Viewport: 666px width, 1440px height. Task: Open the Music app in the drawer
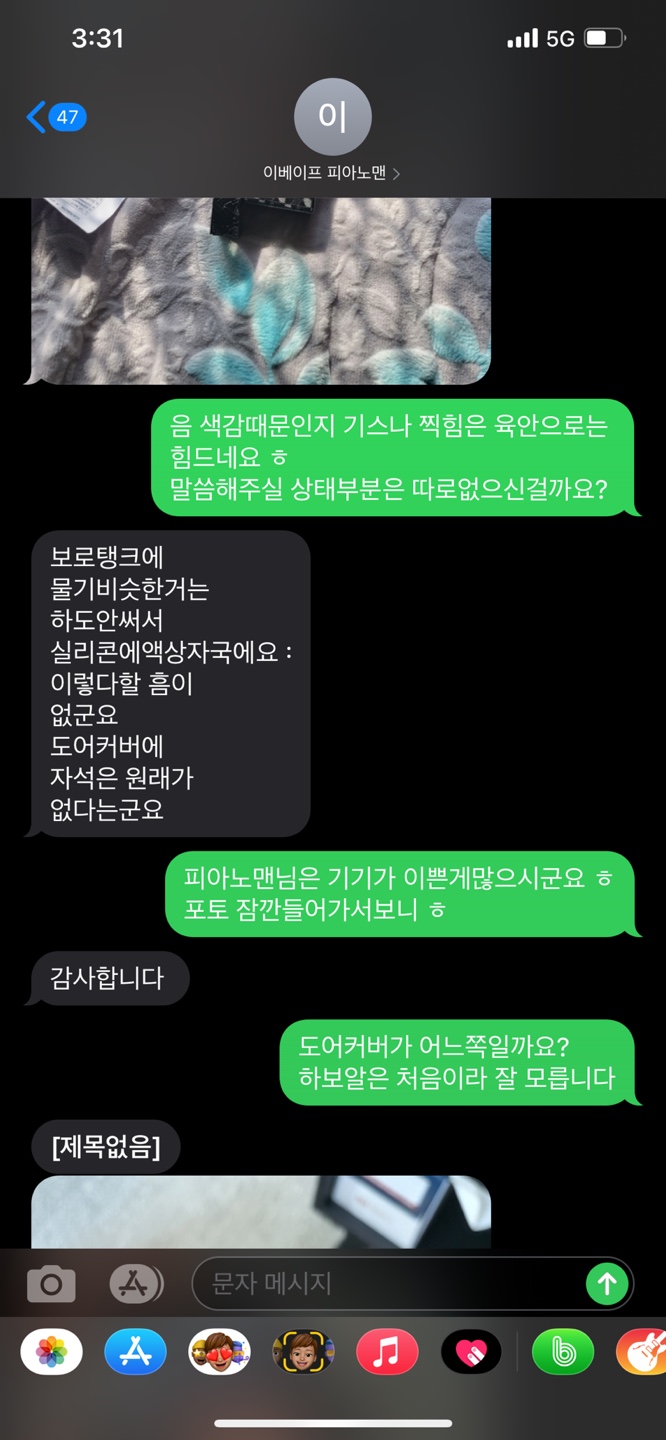pyautogui.click(x=387, y=1354)
